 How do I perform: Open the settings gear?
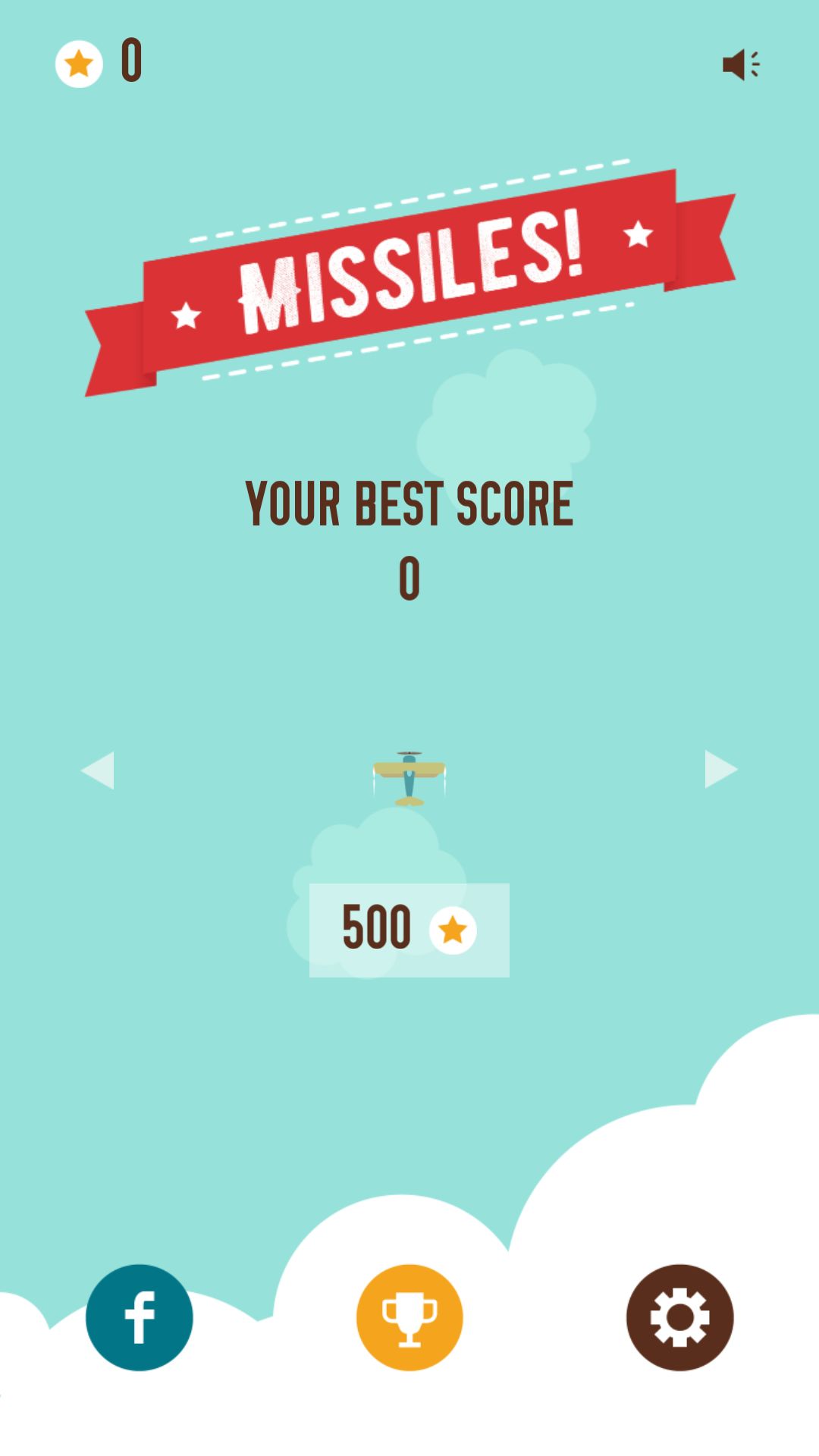coord(679,1317)
